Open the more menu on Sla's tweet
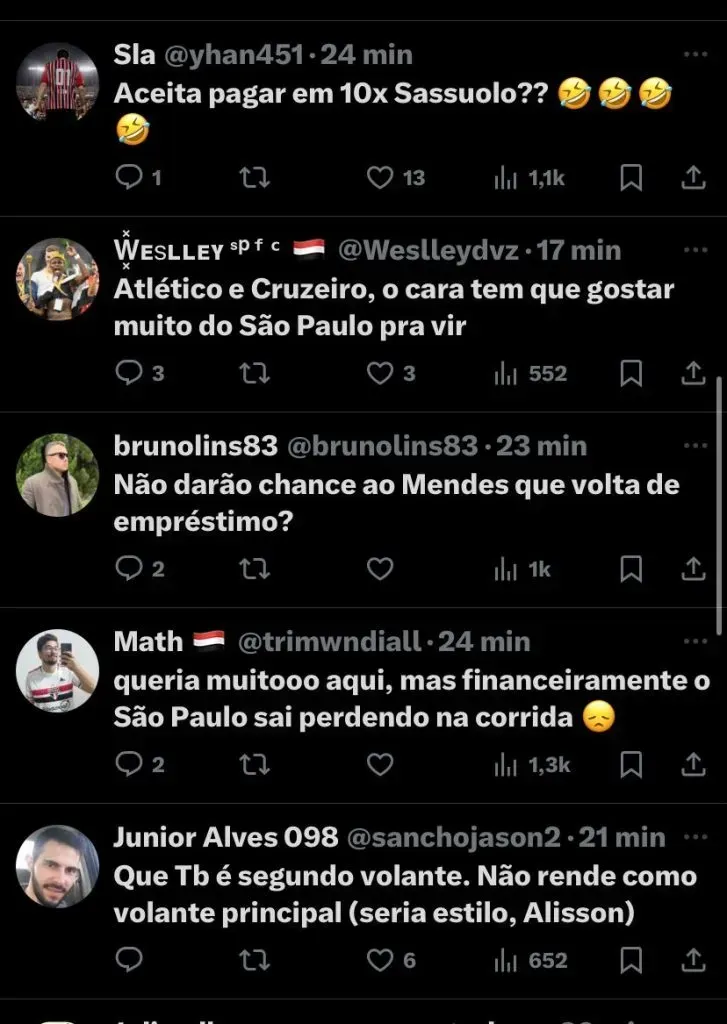 (694, 54)
